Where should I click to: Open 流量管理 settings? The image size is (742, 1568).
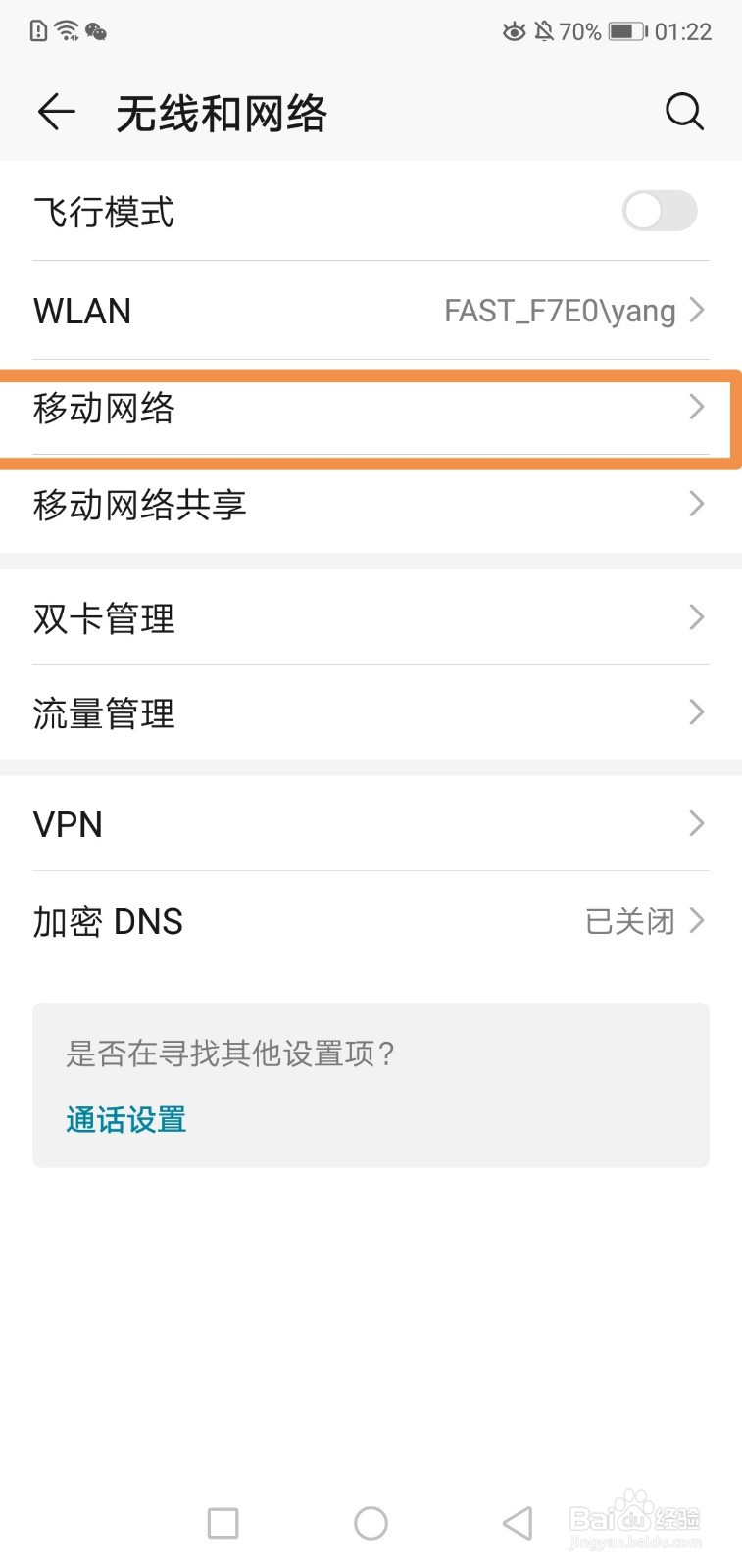point(371,712)
